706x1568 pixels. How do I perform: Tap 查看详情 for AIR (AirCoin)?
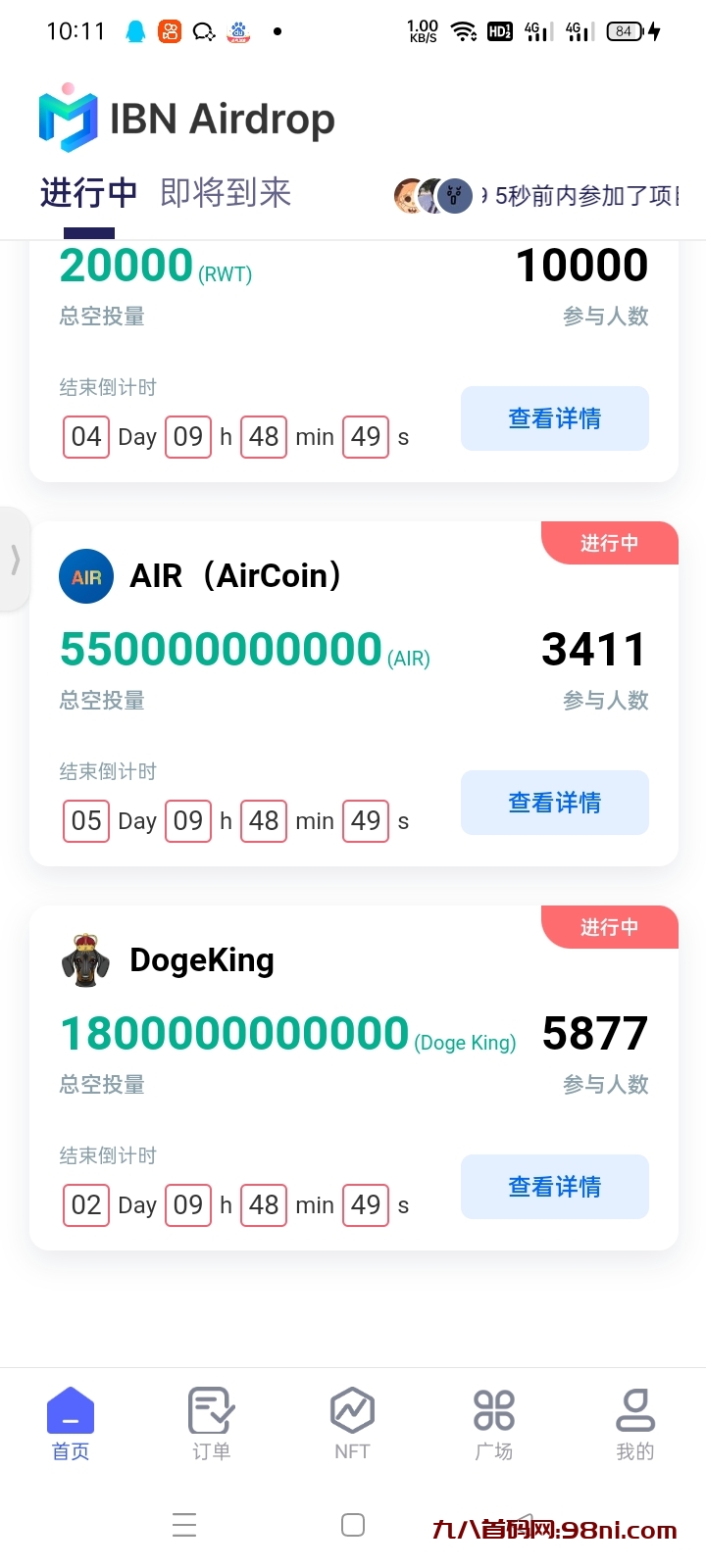tap(554, 803)
